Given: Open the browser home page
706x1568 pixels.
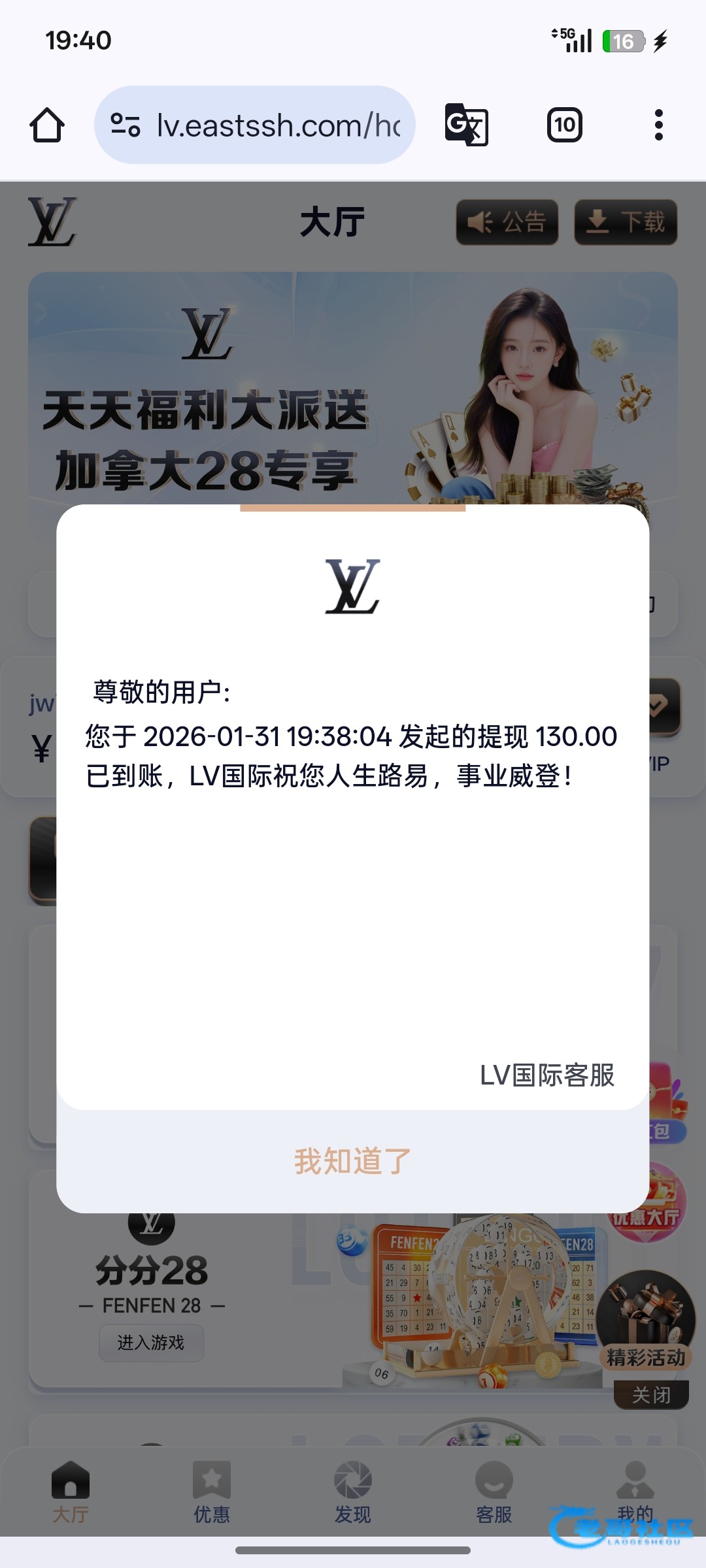Looking at the screenshot, I should [x=47, y=125].
